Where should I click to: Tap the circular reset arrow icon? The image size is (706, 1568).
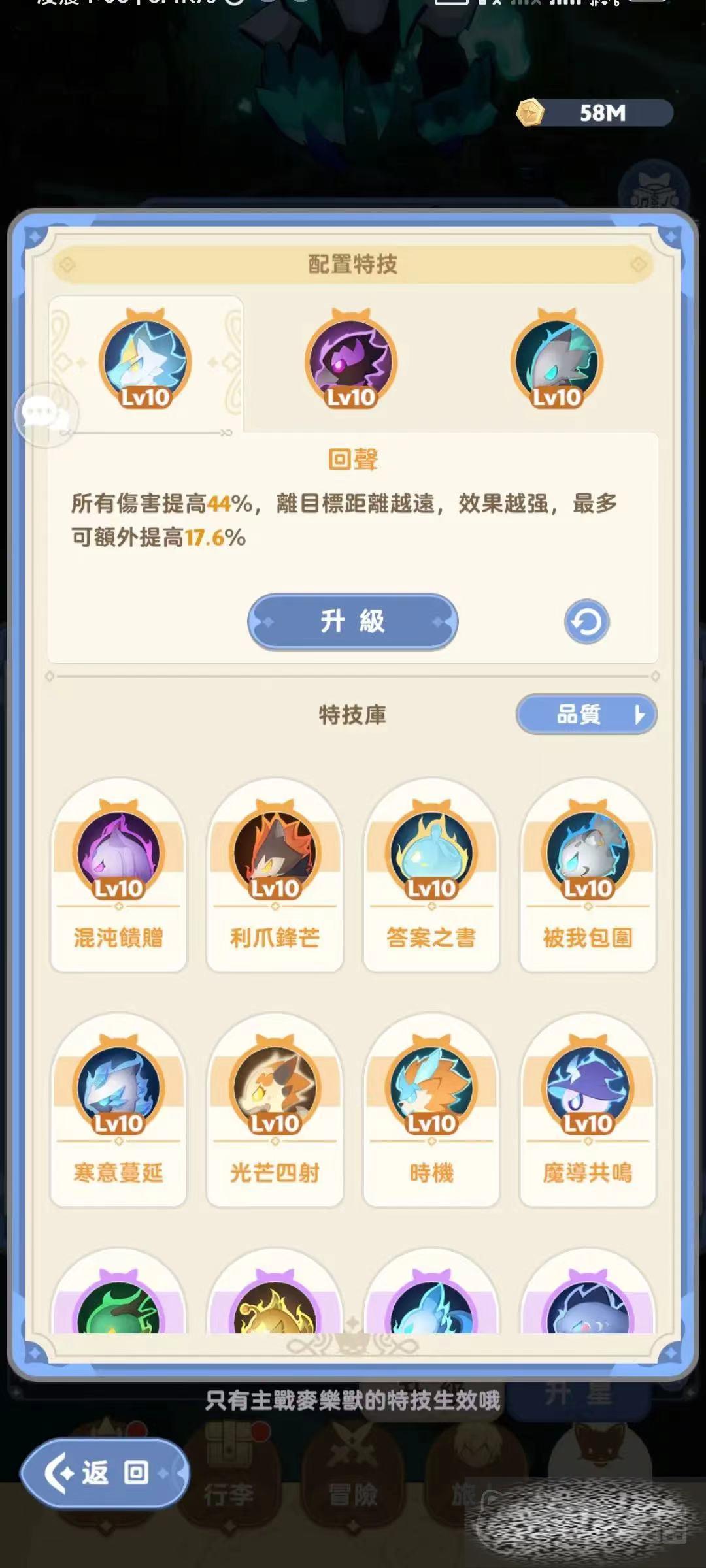(586, 621)
